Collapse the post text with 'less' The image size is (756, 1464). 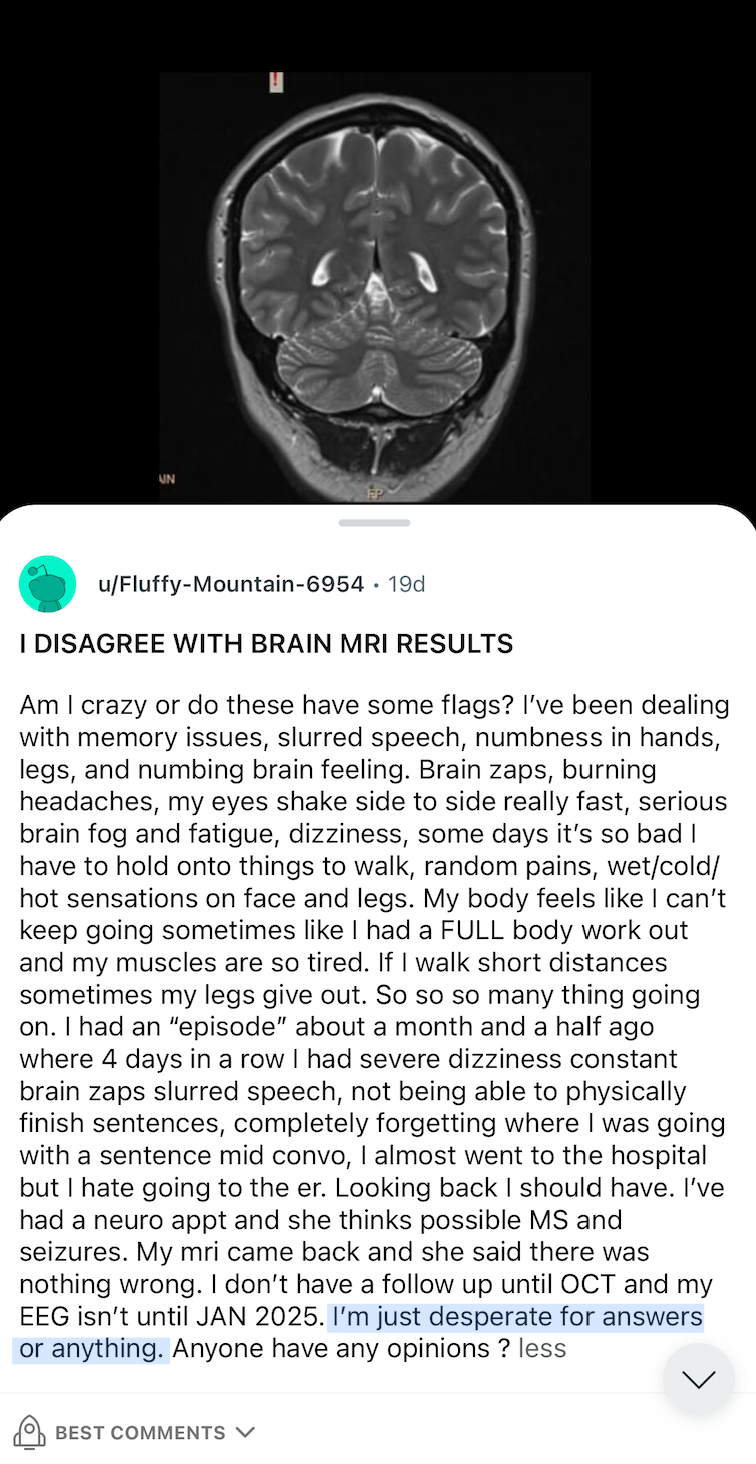point(542,1349)
